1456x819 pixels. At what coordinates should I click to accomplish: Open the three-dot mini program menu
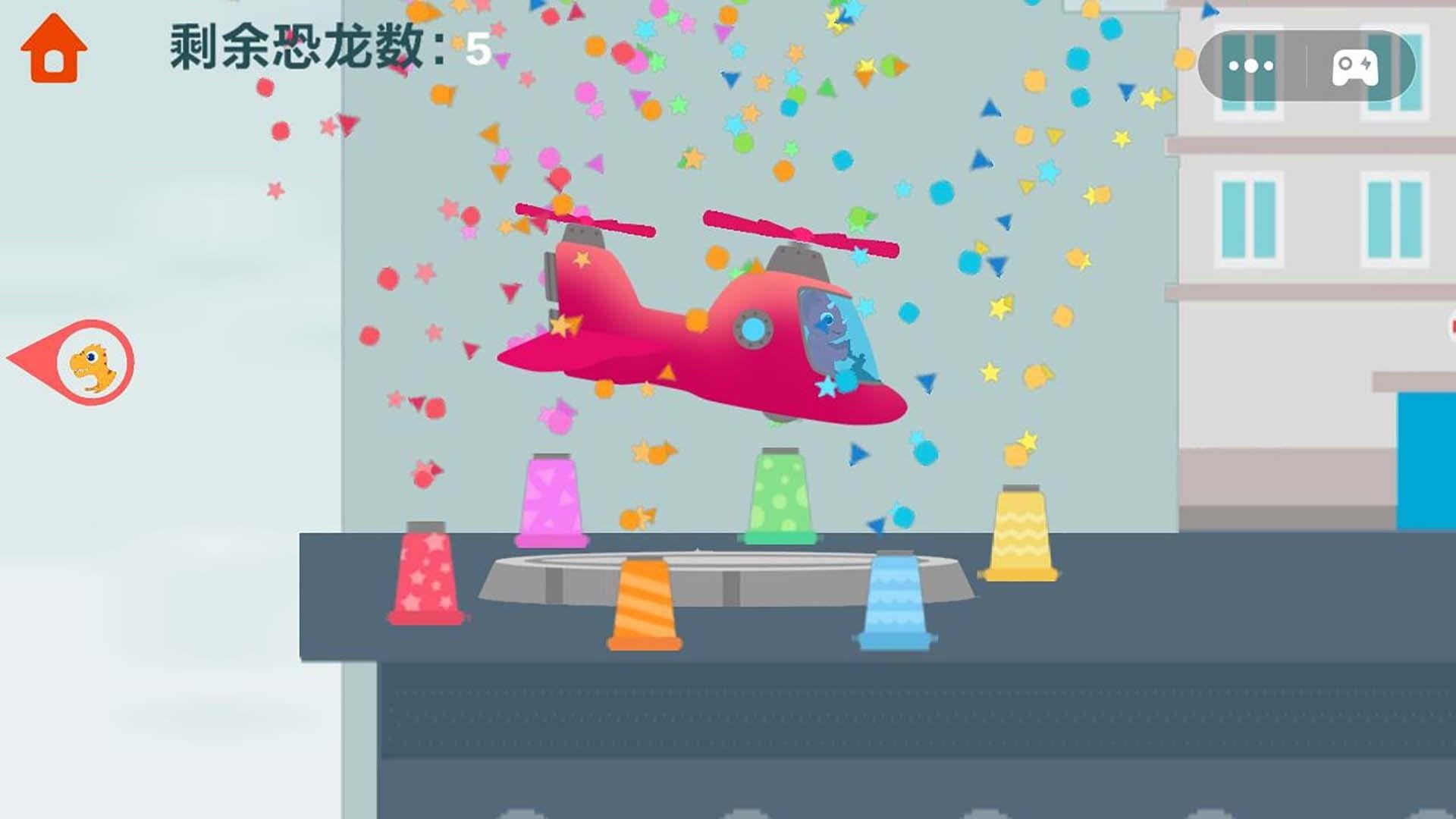point(1250,66)
